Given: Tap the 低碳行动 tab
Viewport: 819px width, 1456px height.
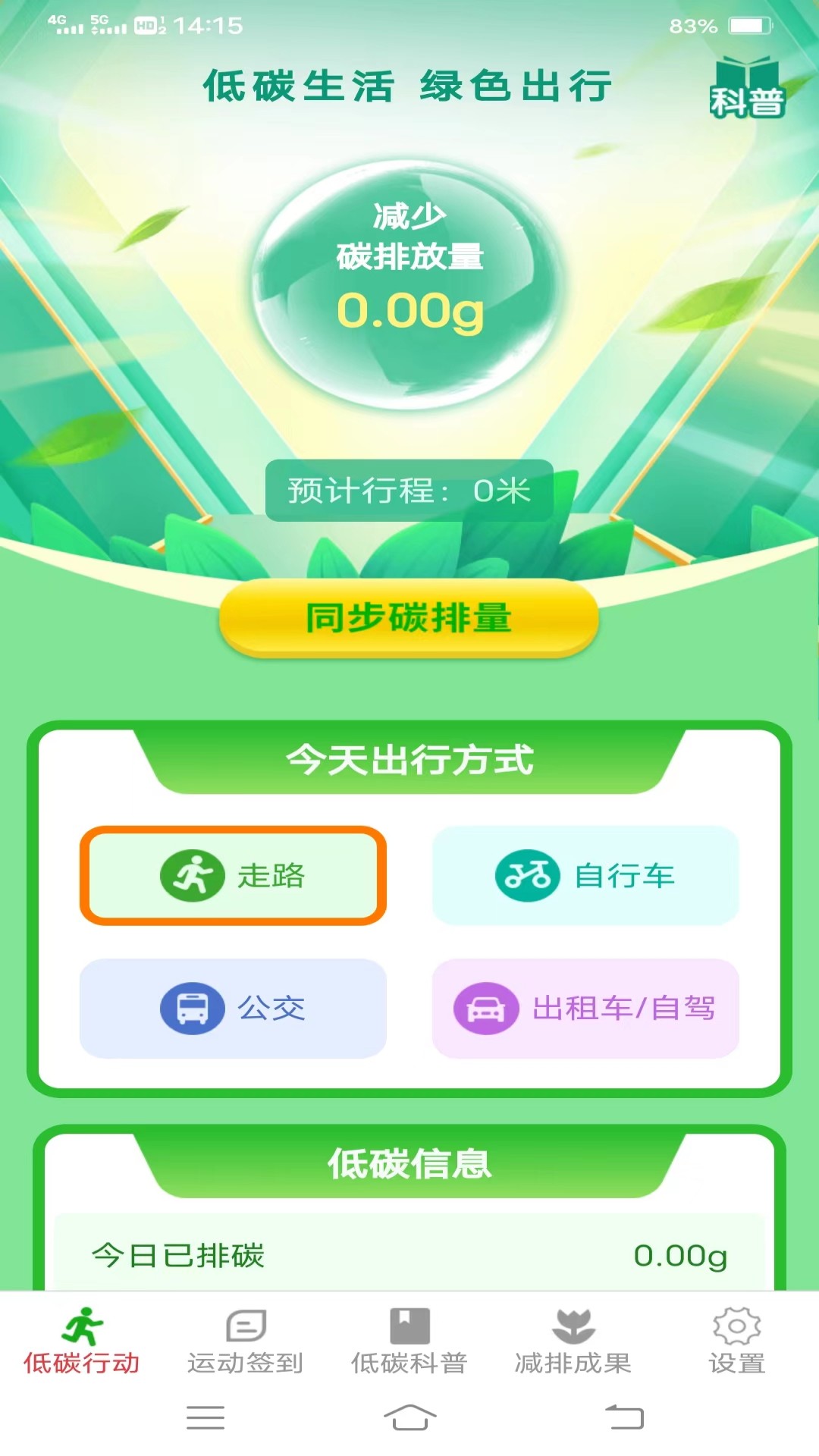Looking at the screenshot, I should point(82,1341).
